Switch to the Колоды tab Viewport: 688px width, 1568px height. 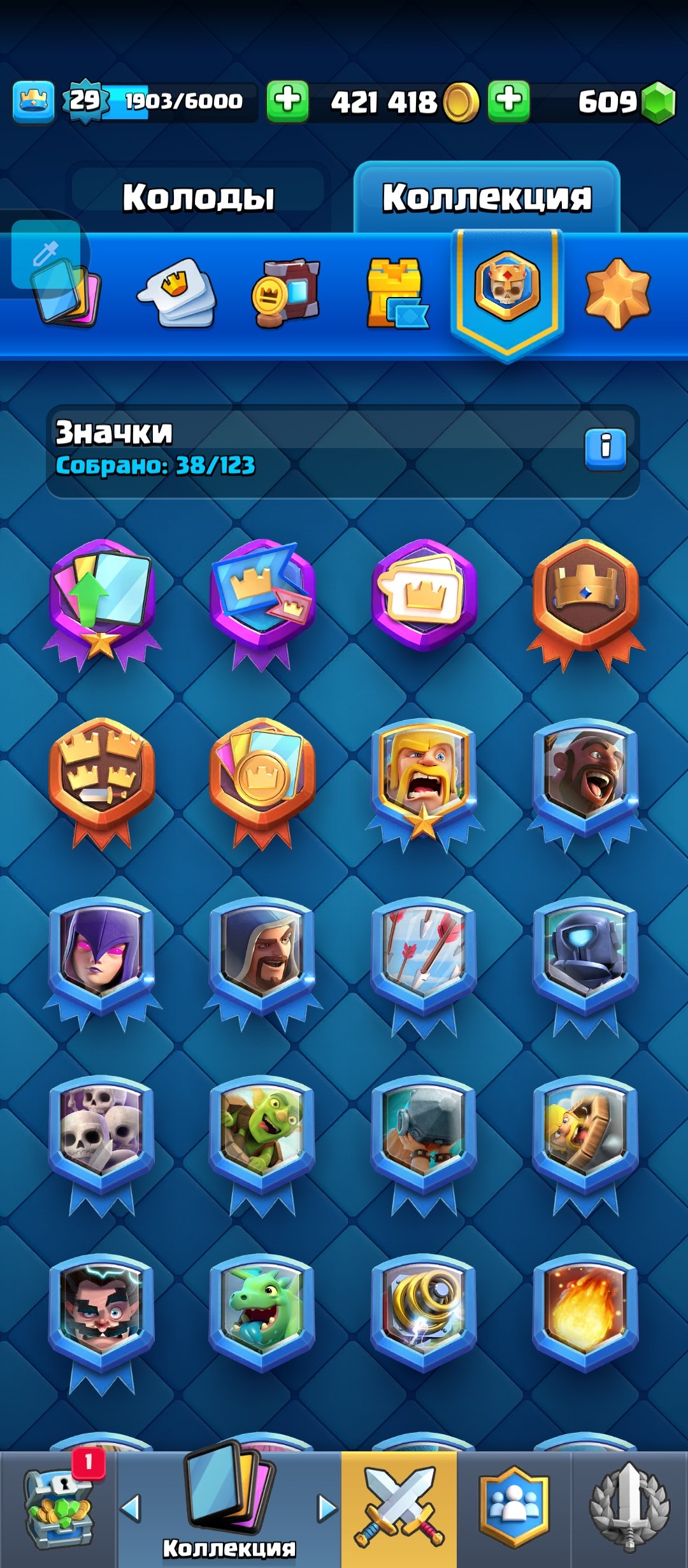pos(198,196)
